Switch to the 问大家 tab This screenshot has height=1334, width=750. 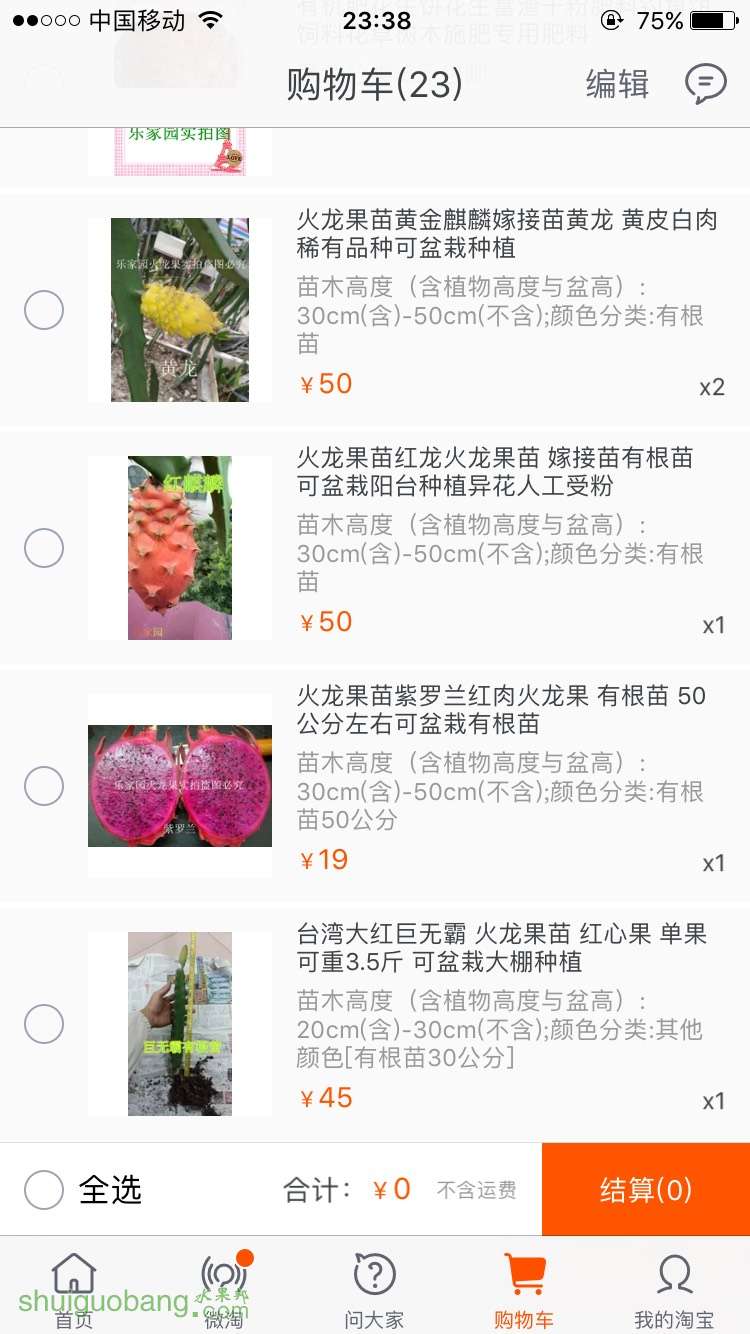pyautogui.click(x=374, y=1290)
